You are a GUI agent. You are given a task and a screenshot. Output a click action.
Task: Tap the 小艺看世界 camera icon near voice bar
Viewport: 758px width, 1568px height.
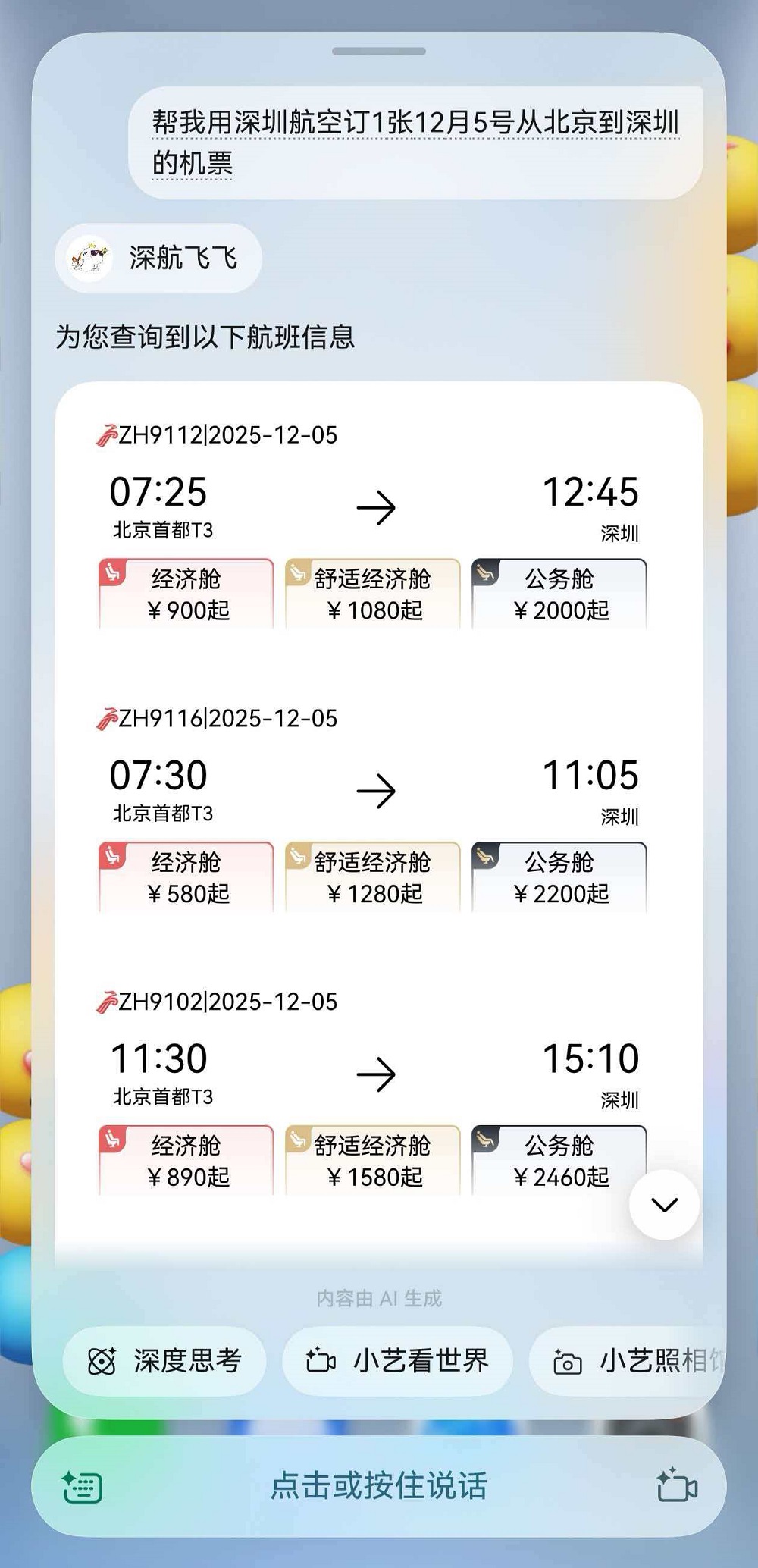coord(321,1361)
